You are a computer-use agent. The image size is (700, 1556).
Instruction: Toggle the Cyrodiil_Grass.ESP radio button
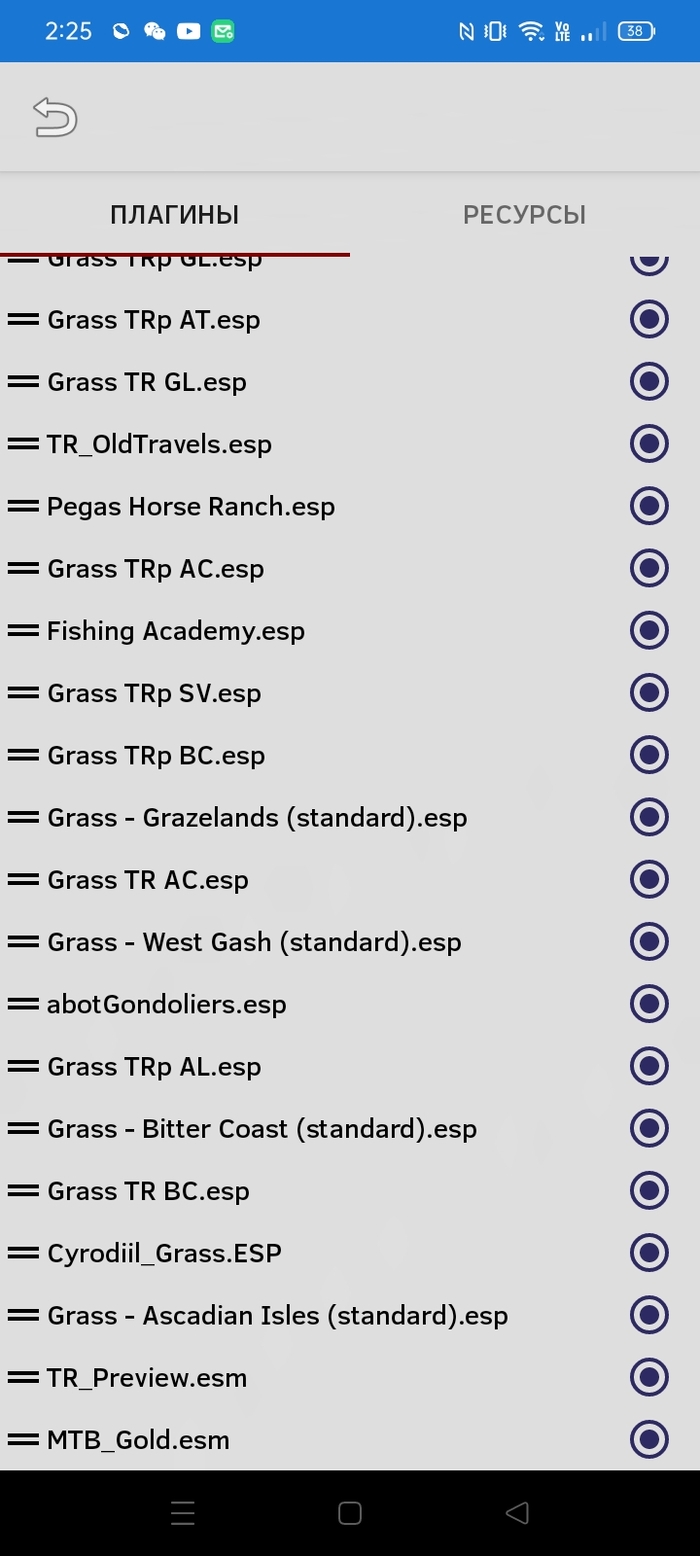coord(649,1253)
